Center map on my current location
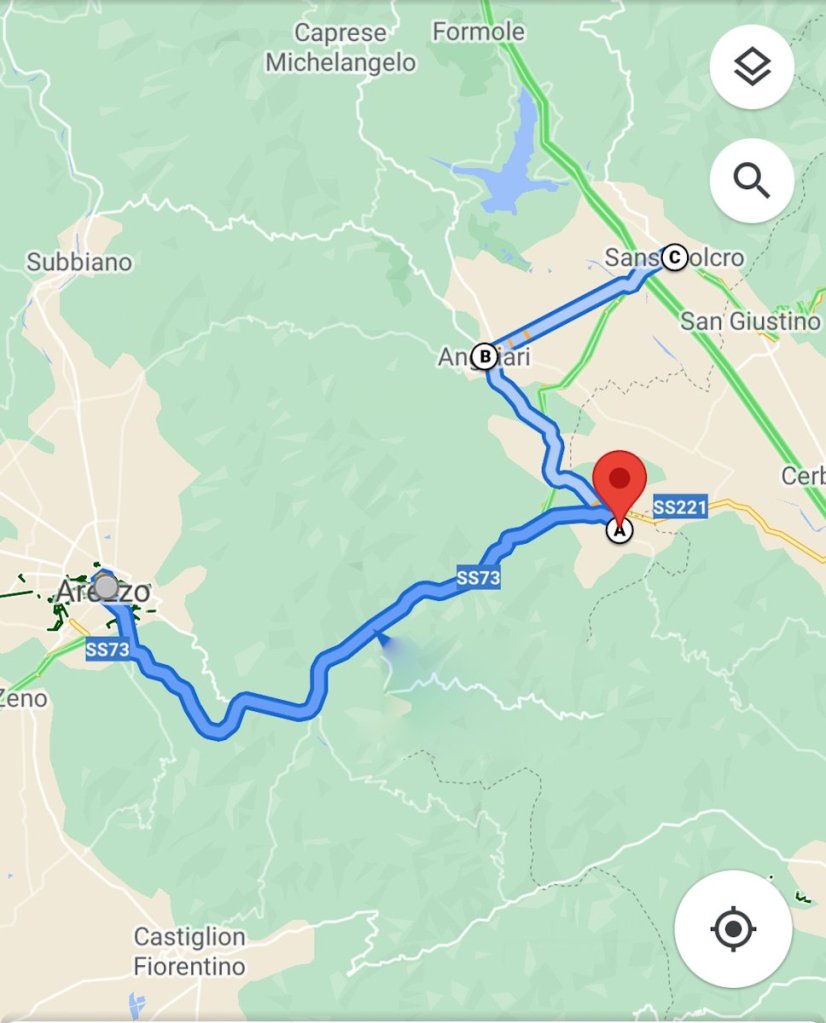This screenshot has height=1023, width=826. coord(733,929)
